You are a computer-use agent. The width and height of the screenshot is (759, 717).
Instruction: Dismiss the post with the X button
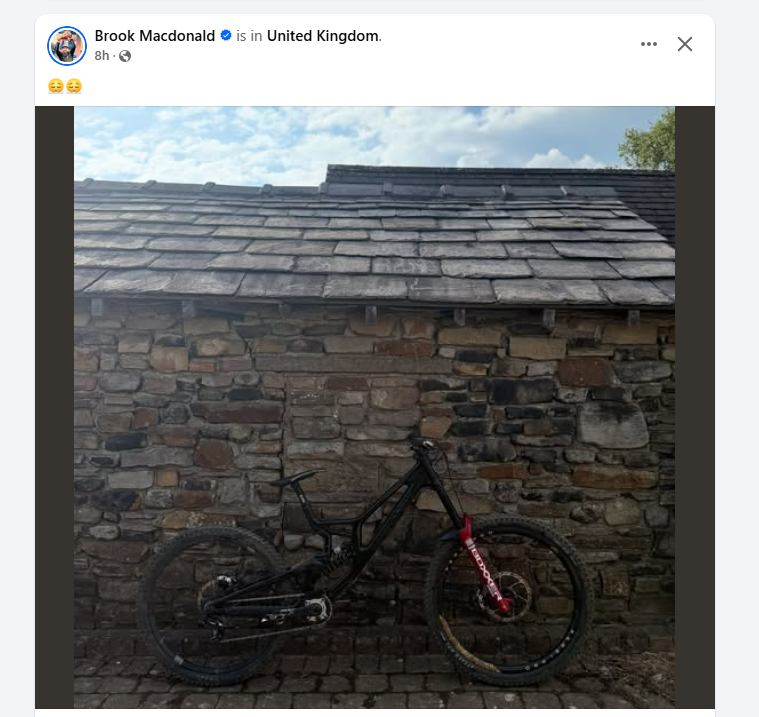[x=685, y=44]
